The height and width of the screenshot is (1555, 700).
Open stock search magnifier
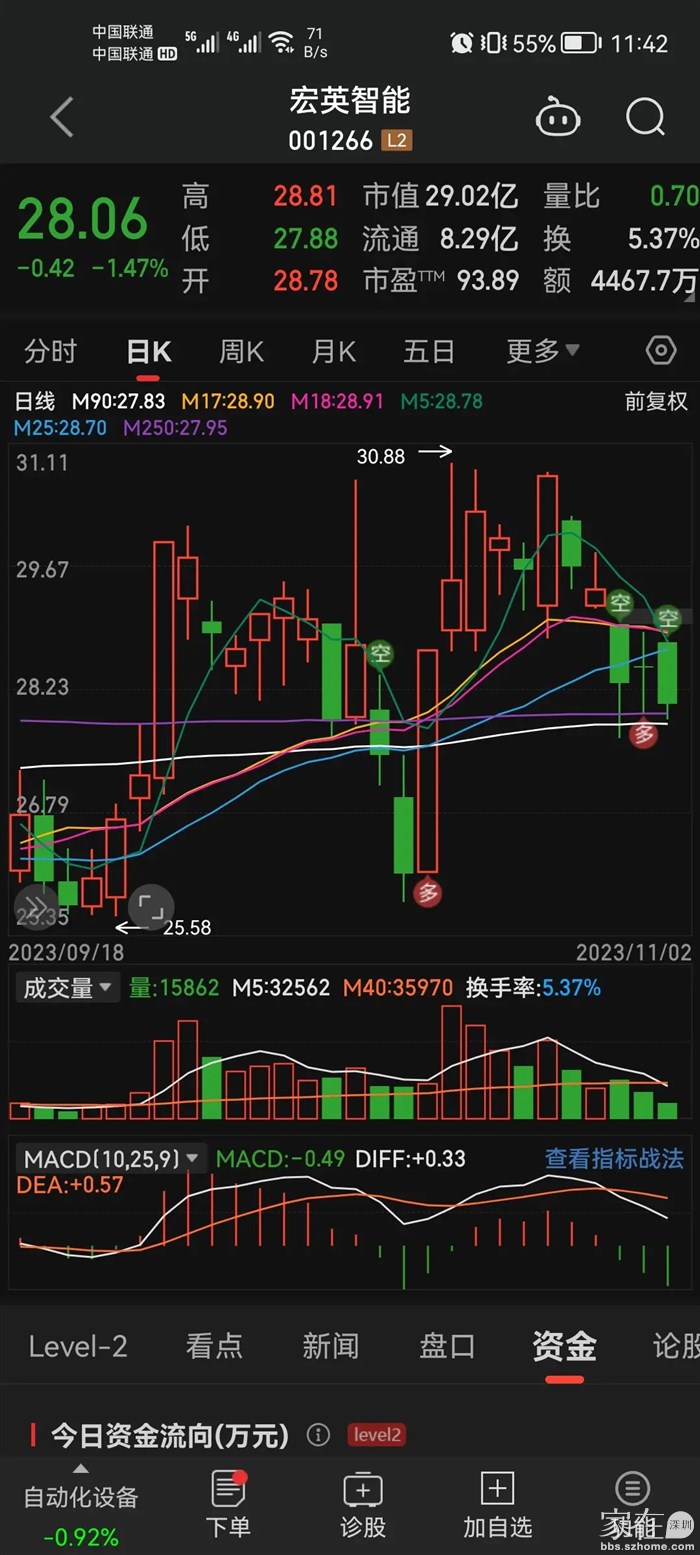coord(645,117)
